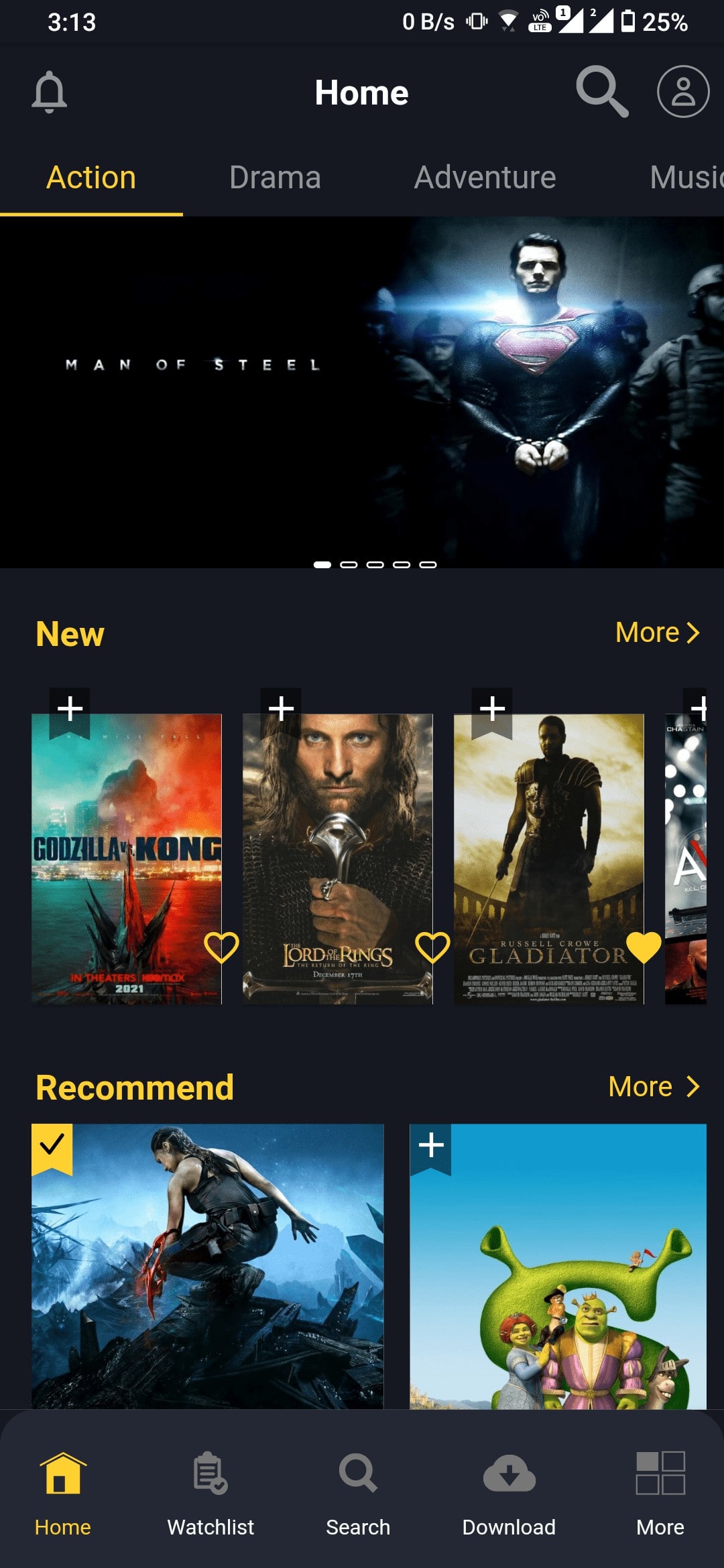This screenshot has height=1568, width=724.
Task: Open More in the Recommend section
Action: pos(654,1087)
